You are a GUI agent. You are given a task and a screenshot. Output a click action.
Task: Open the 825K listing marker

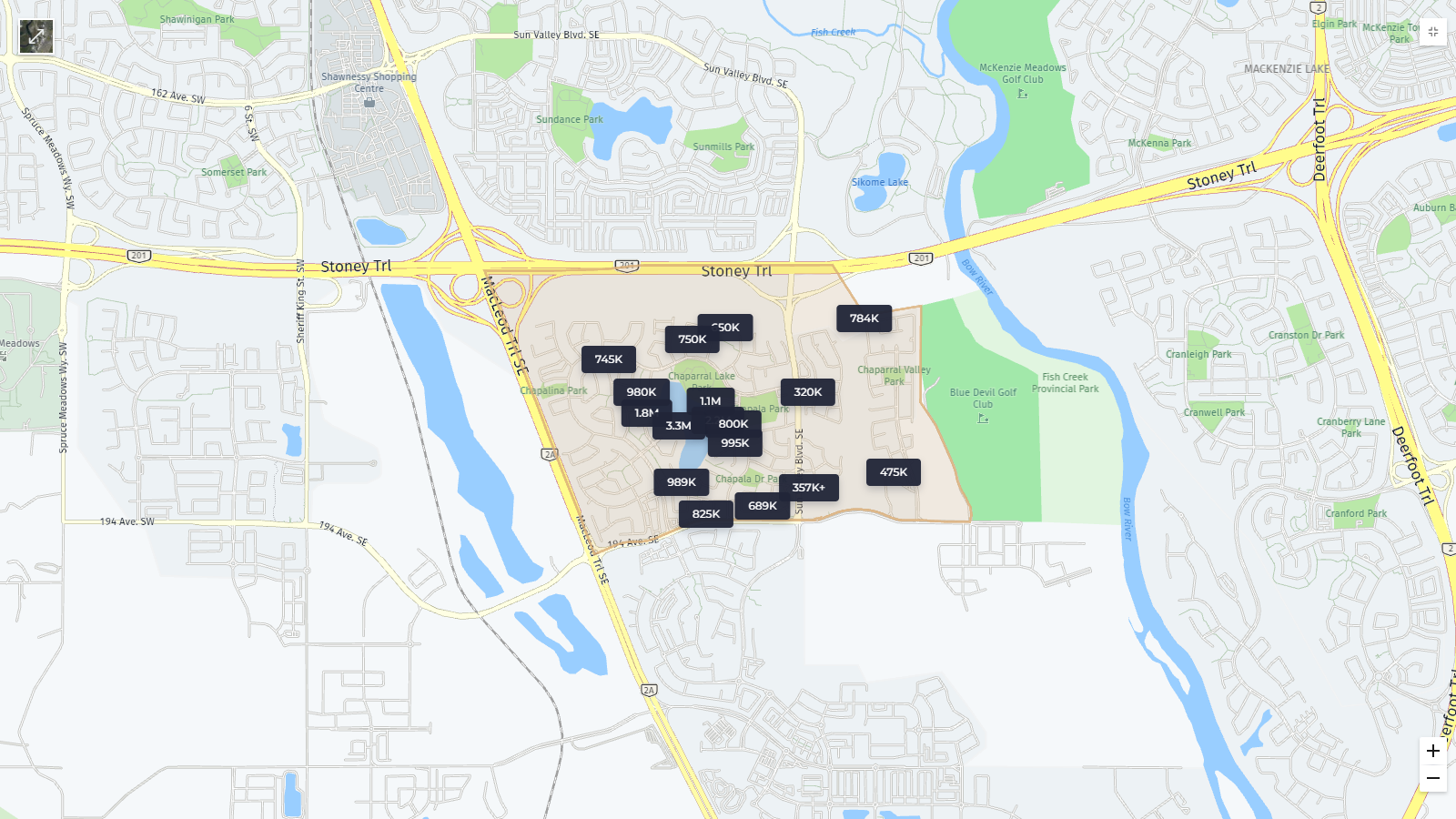pos(705,514)
